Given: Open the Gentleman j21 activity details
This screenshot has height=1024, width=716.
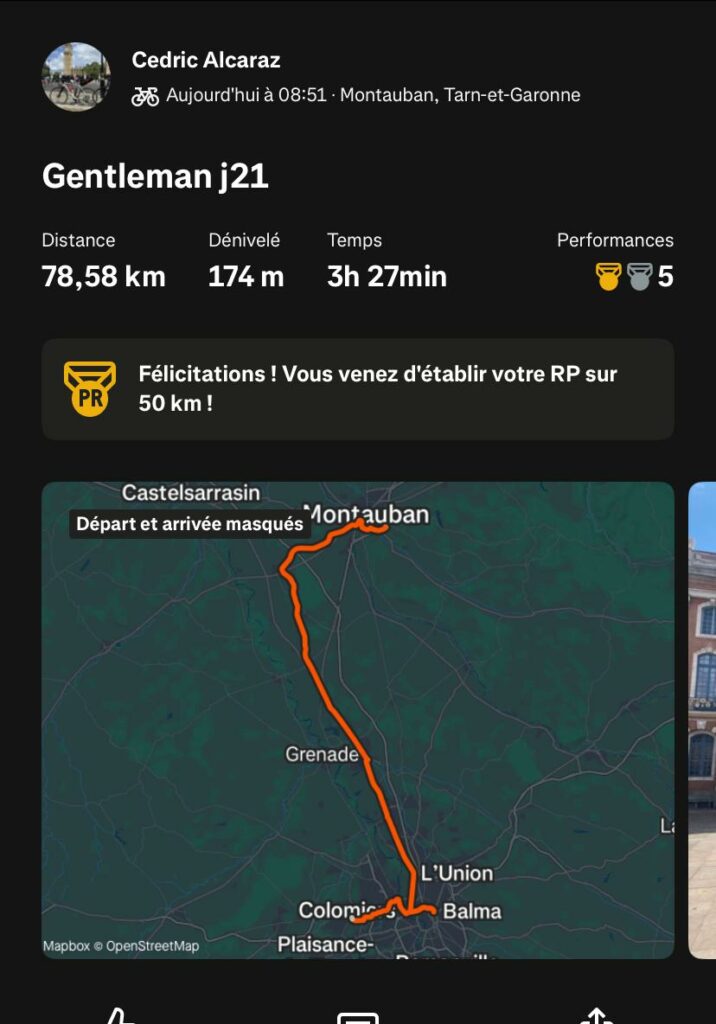Looking at the screenshot, I should 155,176.
